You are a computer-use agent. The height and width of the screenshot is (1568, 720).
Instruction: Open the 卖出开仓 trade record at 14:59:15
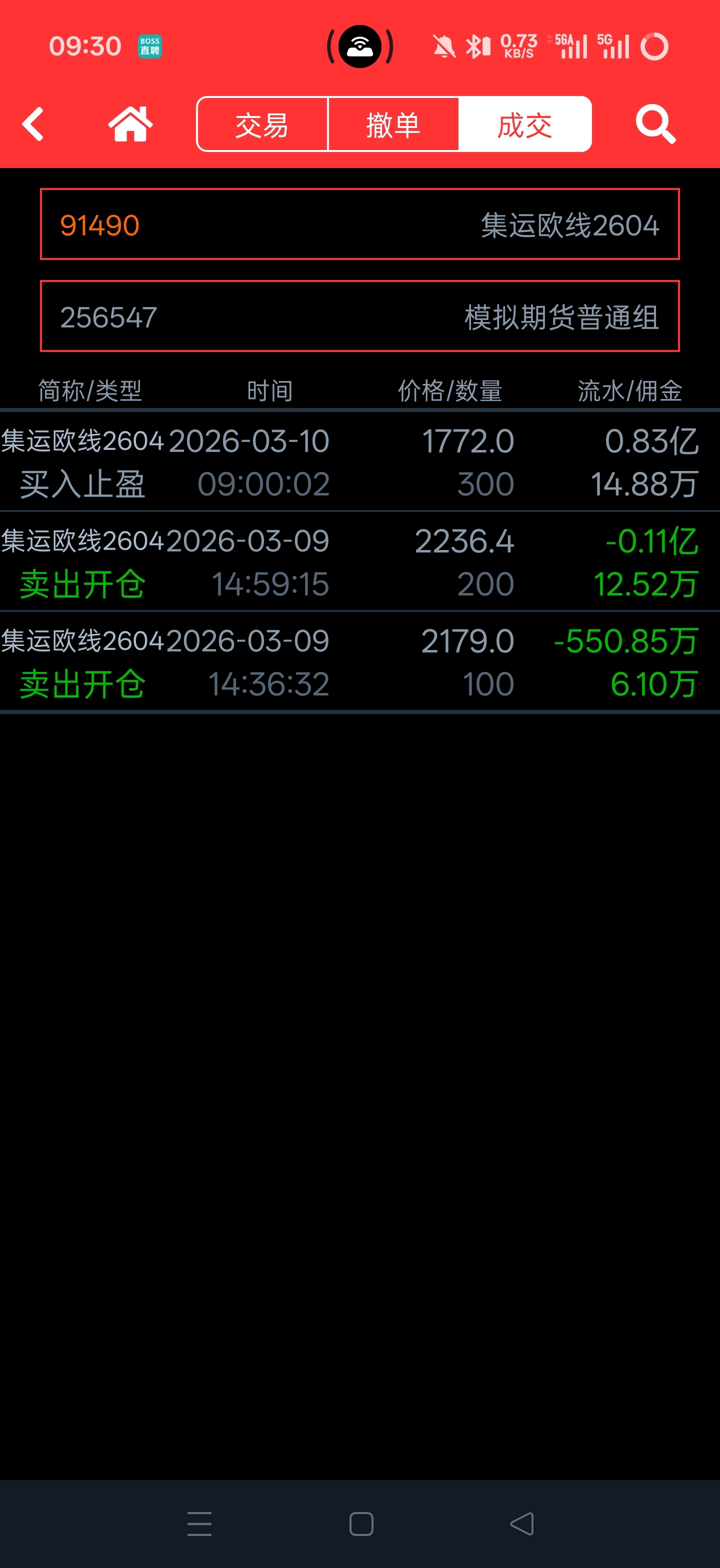tap(359, 562)
